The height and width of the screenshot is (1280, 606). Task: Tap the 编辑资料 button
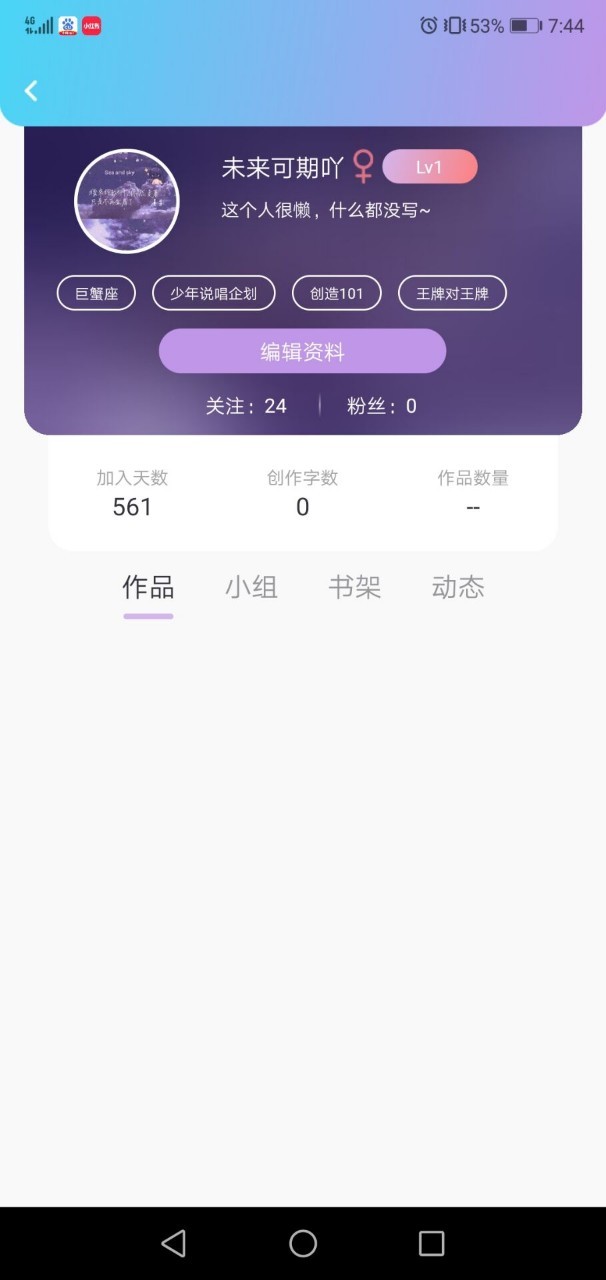(x=302, y=351)
